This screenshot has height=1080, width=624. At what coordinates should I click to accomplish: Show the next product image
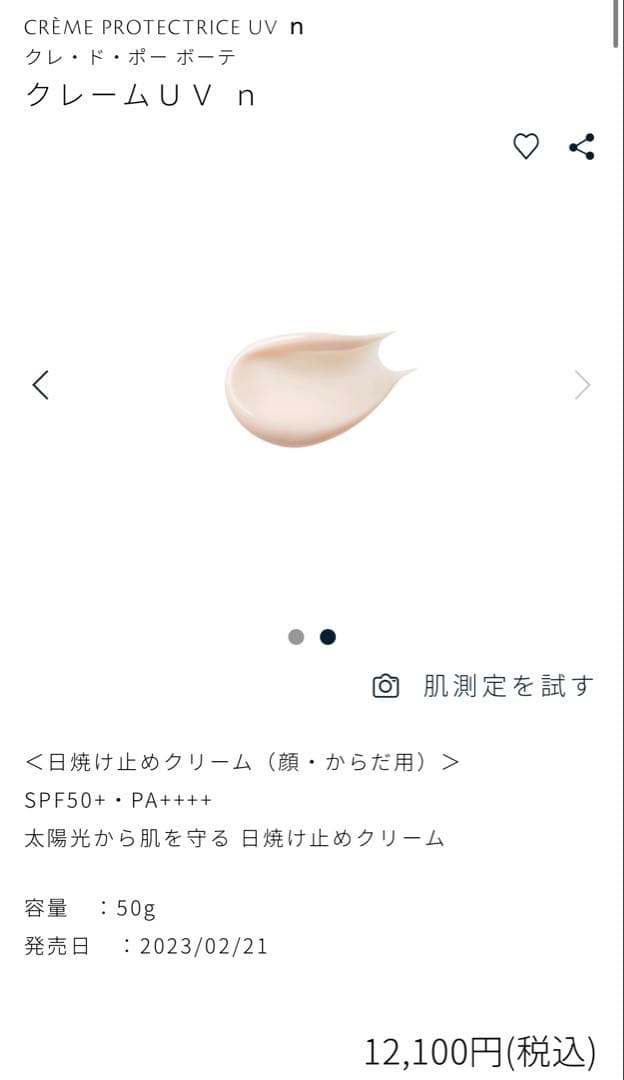click(582, 385)
